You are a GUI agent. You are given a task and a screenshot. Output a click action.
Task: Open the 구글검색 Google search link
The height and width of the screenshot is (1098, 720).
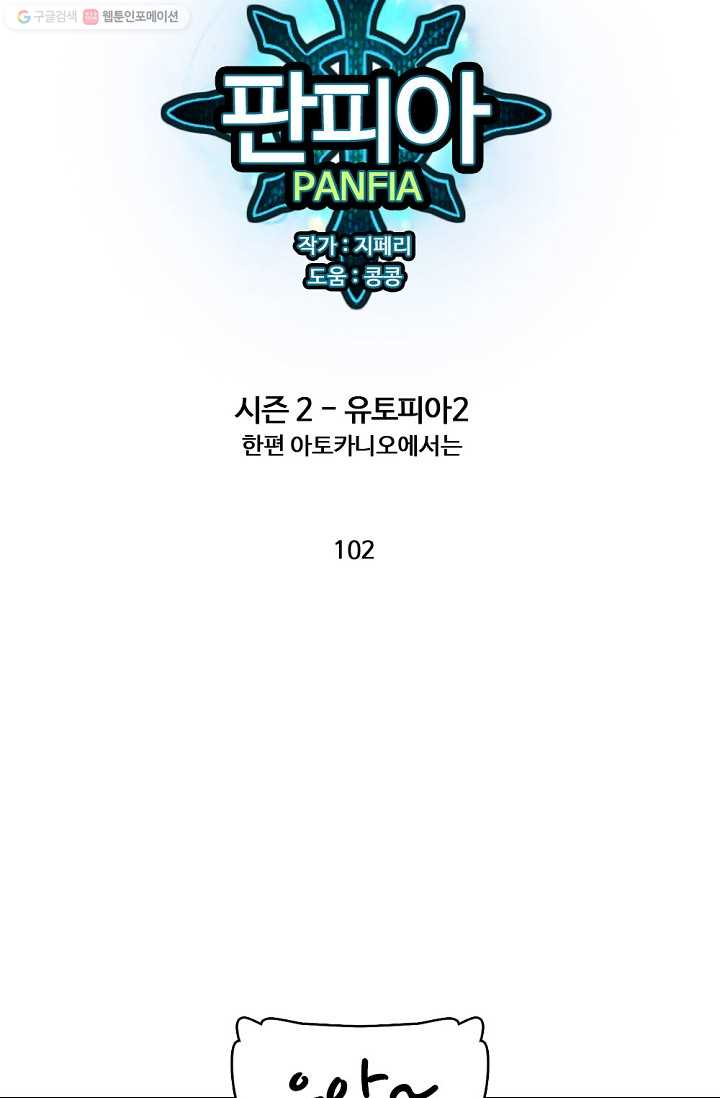tap(47, 16)
